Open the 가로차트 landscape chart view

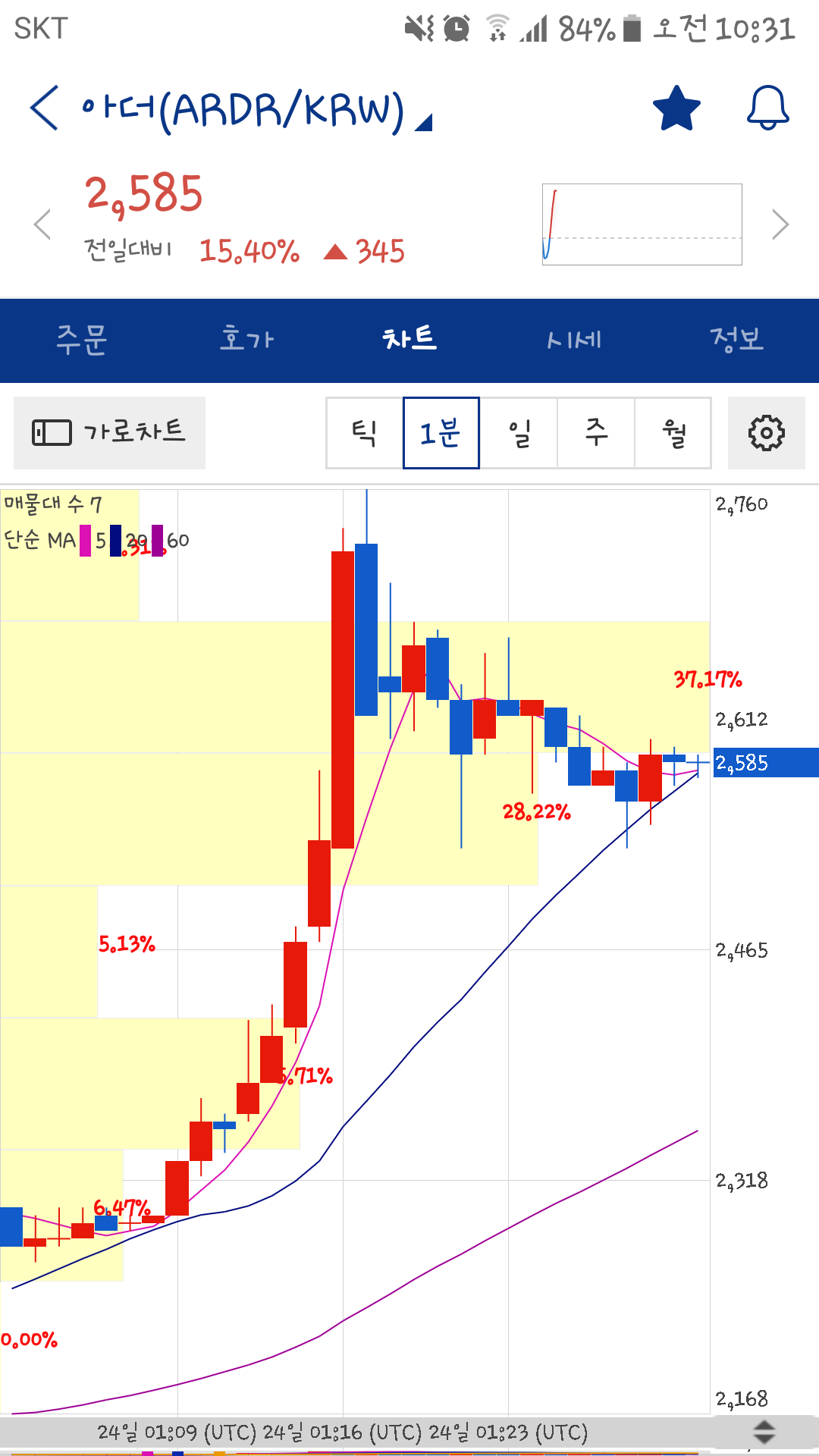[x=110, y=433]
